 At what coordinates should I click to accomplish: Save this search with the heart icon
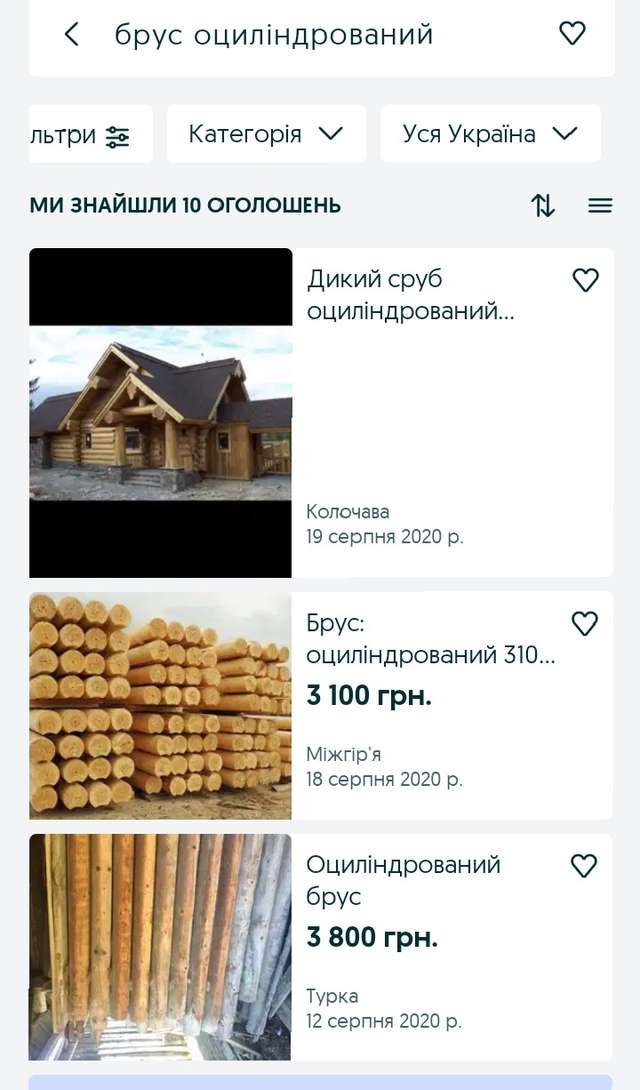point(572,34)
